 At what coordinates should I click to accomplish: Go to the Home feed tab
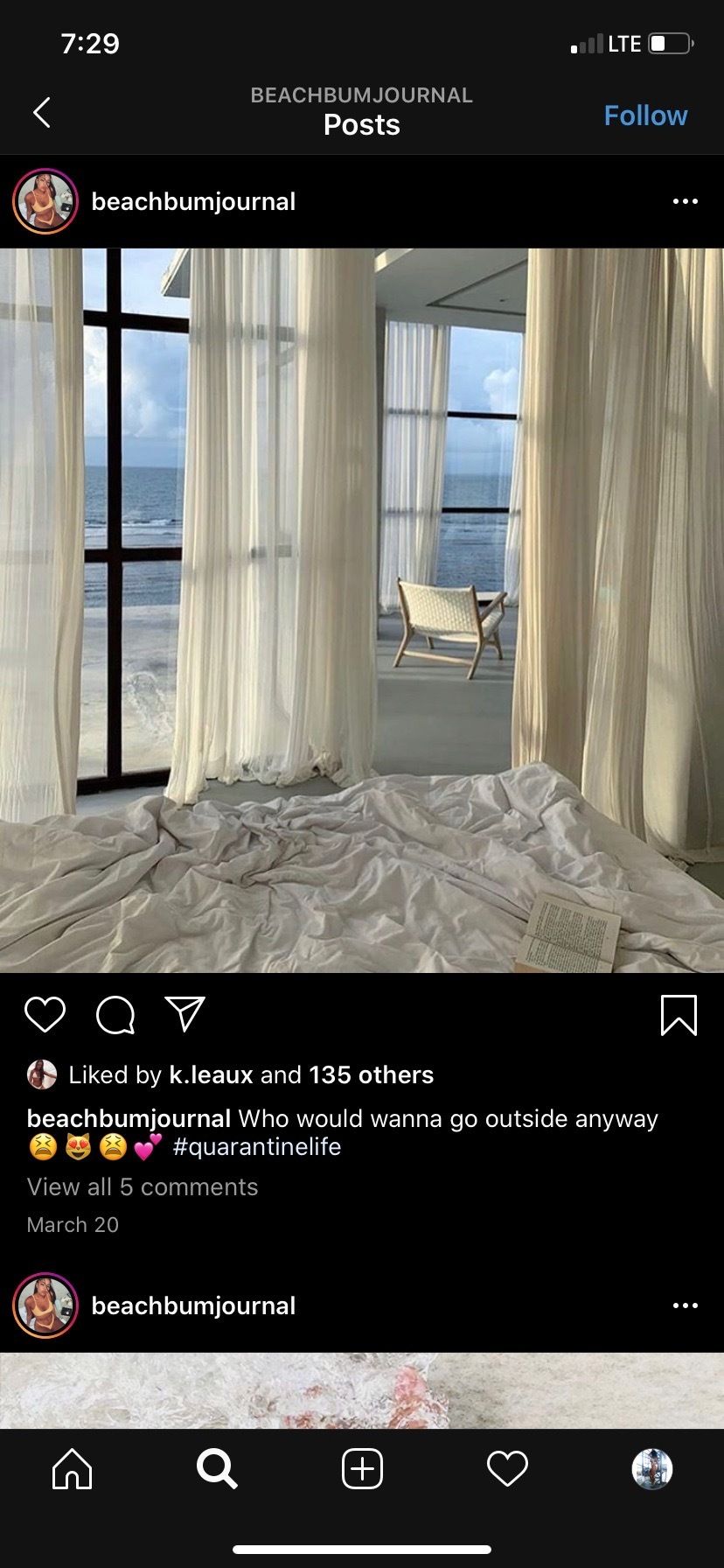tap(73, 1468)
